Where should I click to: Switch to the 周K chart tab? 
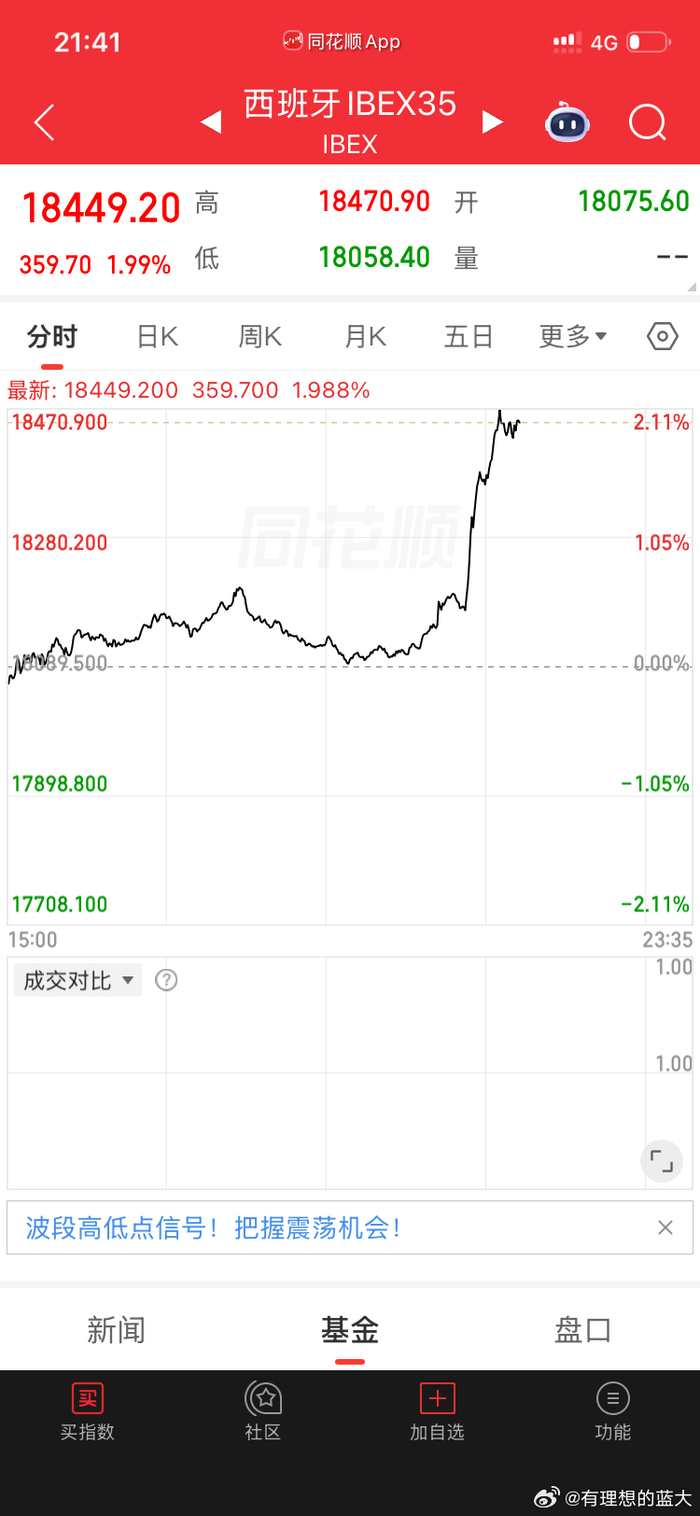point(260,337)
